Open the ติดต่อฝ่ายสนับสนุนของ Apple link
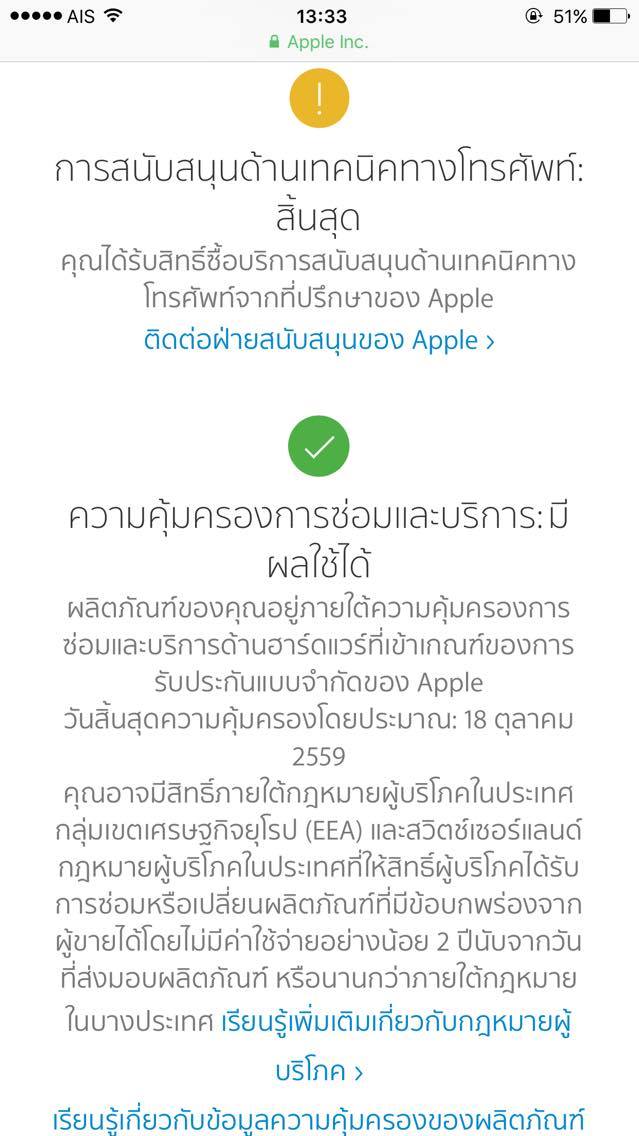Image resolution: width=639 pixels, height=1136 pixels. pos(319,340)
